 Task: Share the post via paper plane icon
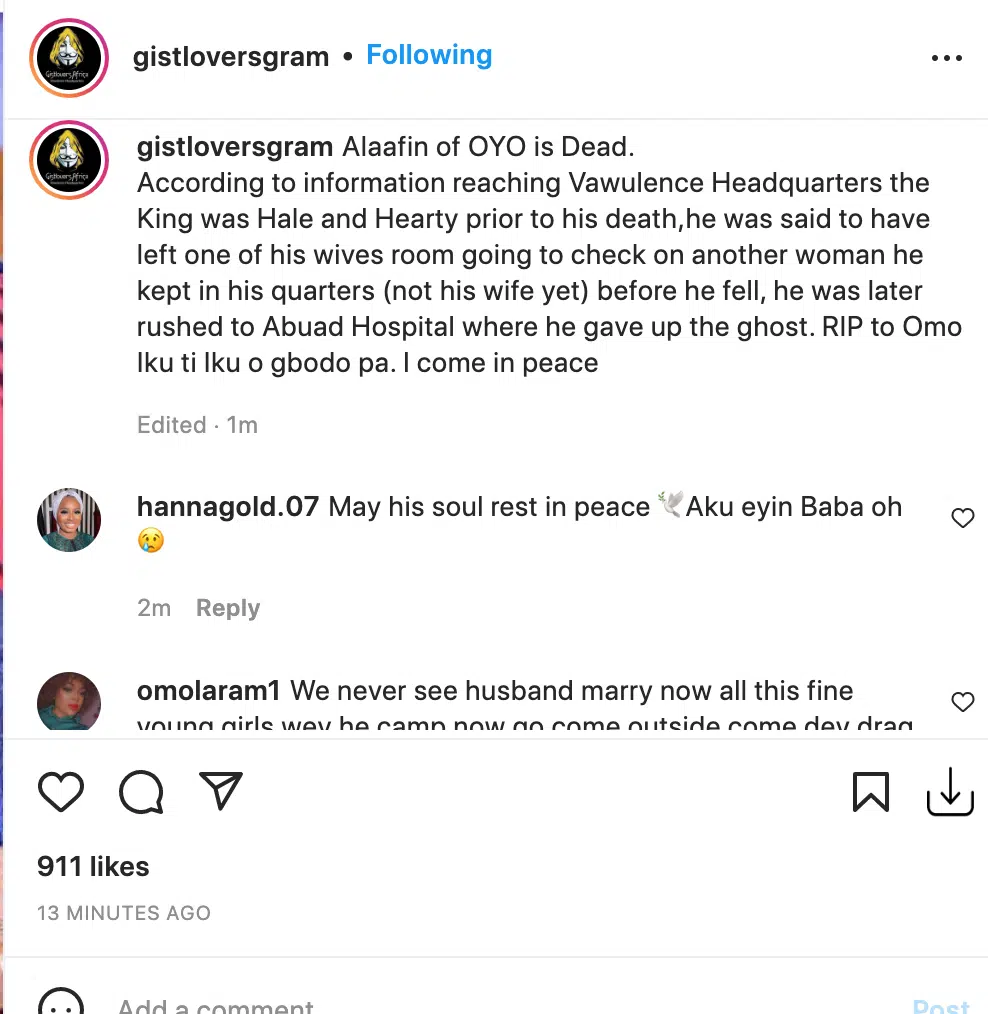(x=222, y=792)
